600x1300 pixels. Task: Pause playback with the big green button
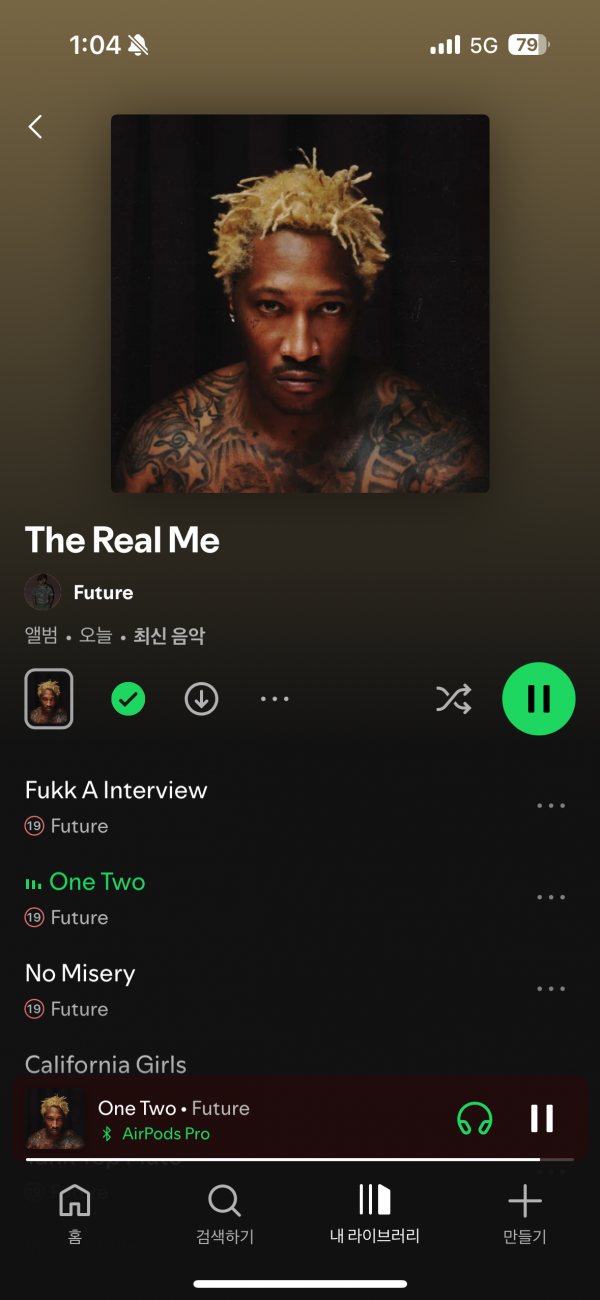[x=539, y=699]
